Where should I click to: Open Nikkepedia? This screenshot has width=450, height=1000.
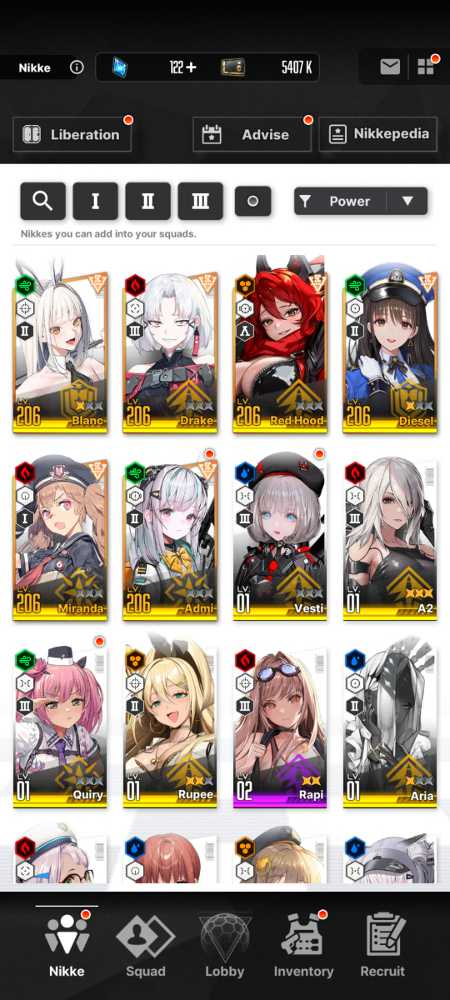point(378,134)
